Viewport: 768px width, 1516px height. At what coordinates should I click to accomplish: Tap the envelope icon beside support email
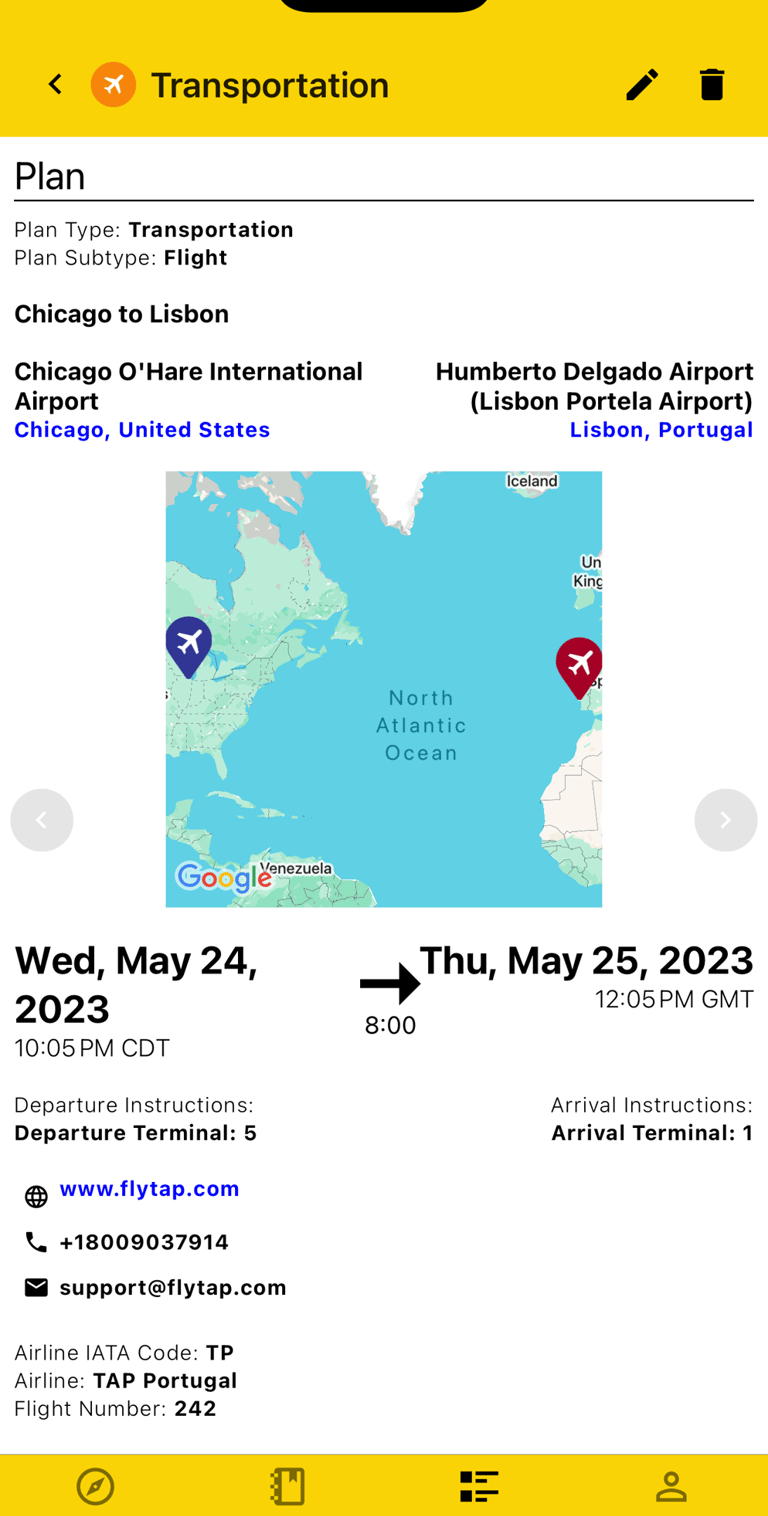[36, 1287]
